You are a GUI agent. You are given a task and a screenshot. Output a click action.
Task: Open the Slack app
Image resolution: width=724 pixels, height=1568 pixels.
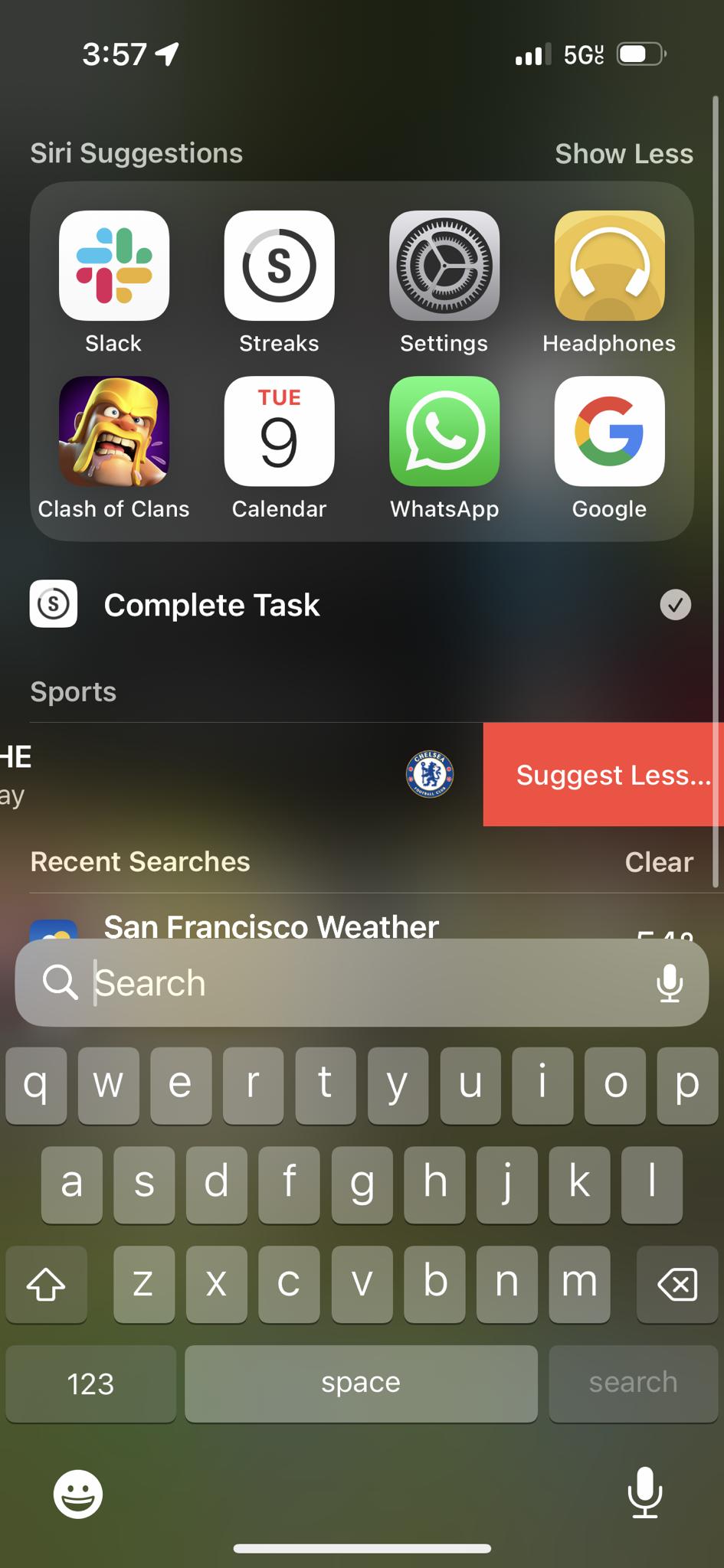pos(114,266)
